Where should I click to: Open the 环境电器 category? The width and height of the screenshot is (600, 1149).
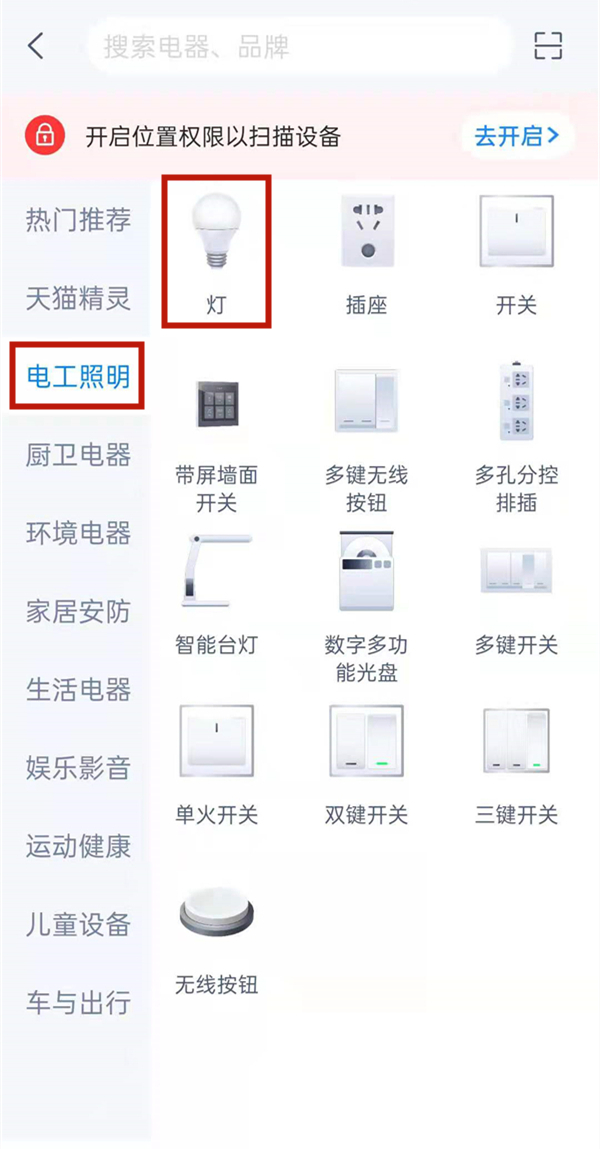(x=78, y=533)
